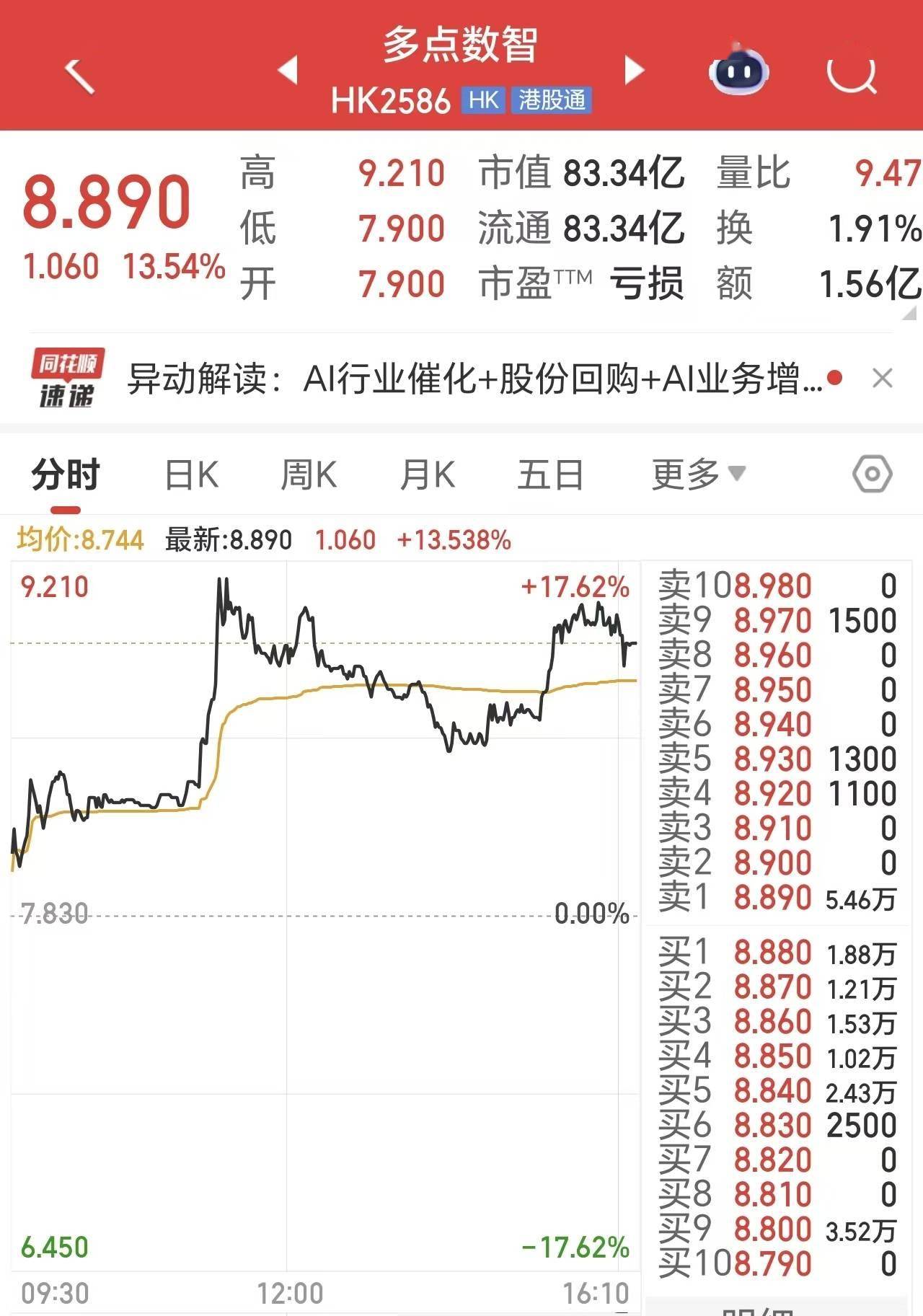Dismiss the 异动解读 banner
This screenshot has height=1316, width=923.
point(883,378)
